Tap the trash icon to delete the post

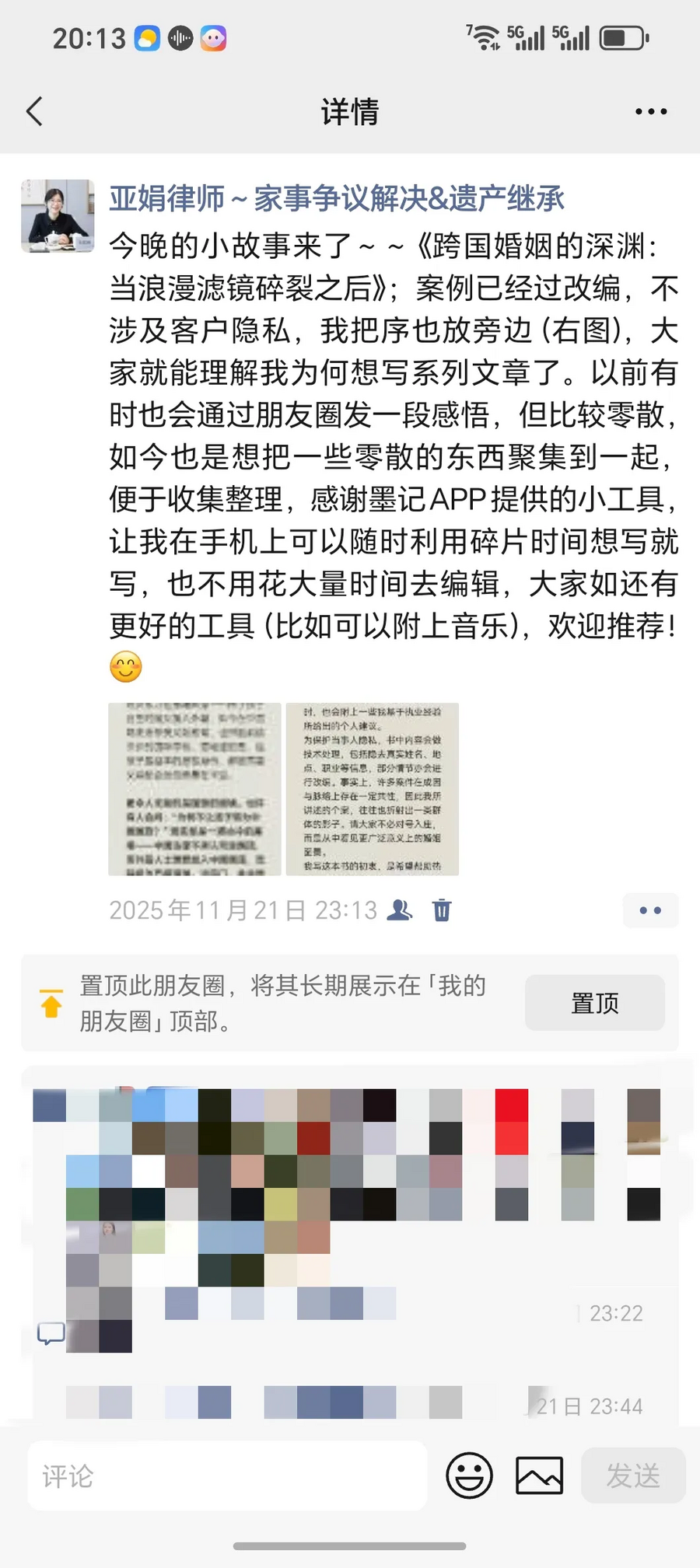click(442, 910)
